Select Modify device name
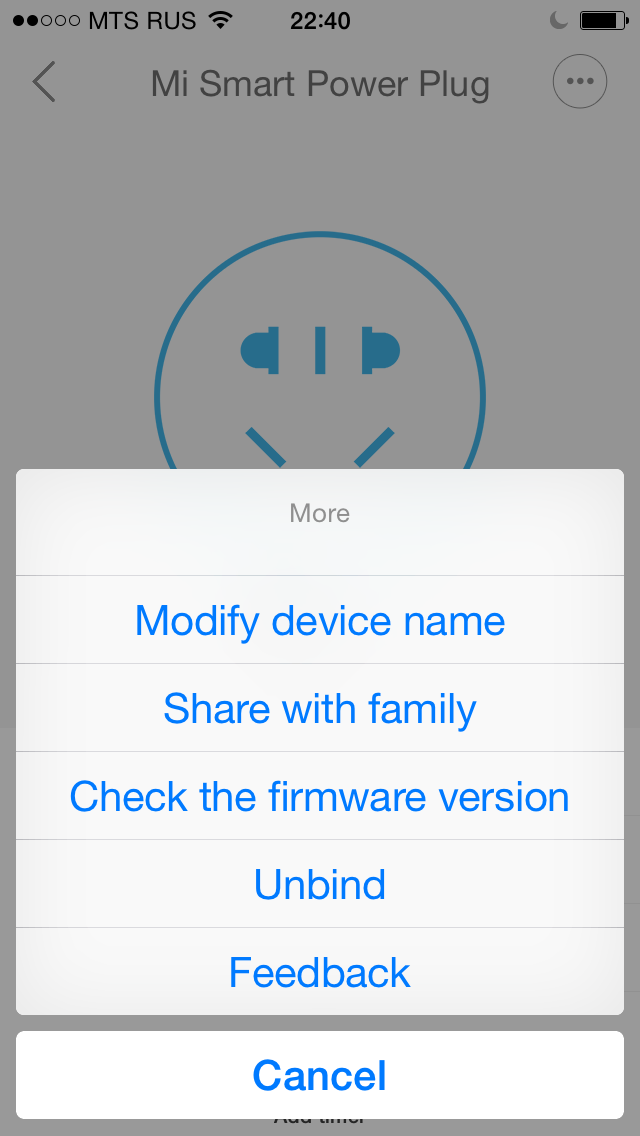 pos(320,621)
